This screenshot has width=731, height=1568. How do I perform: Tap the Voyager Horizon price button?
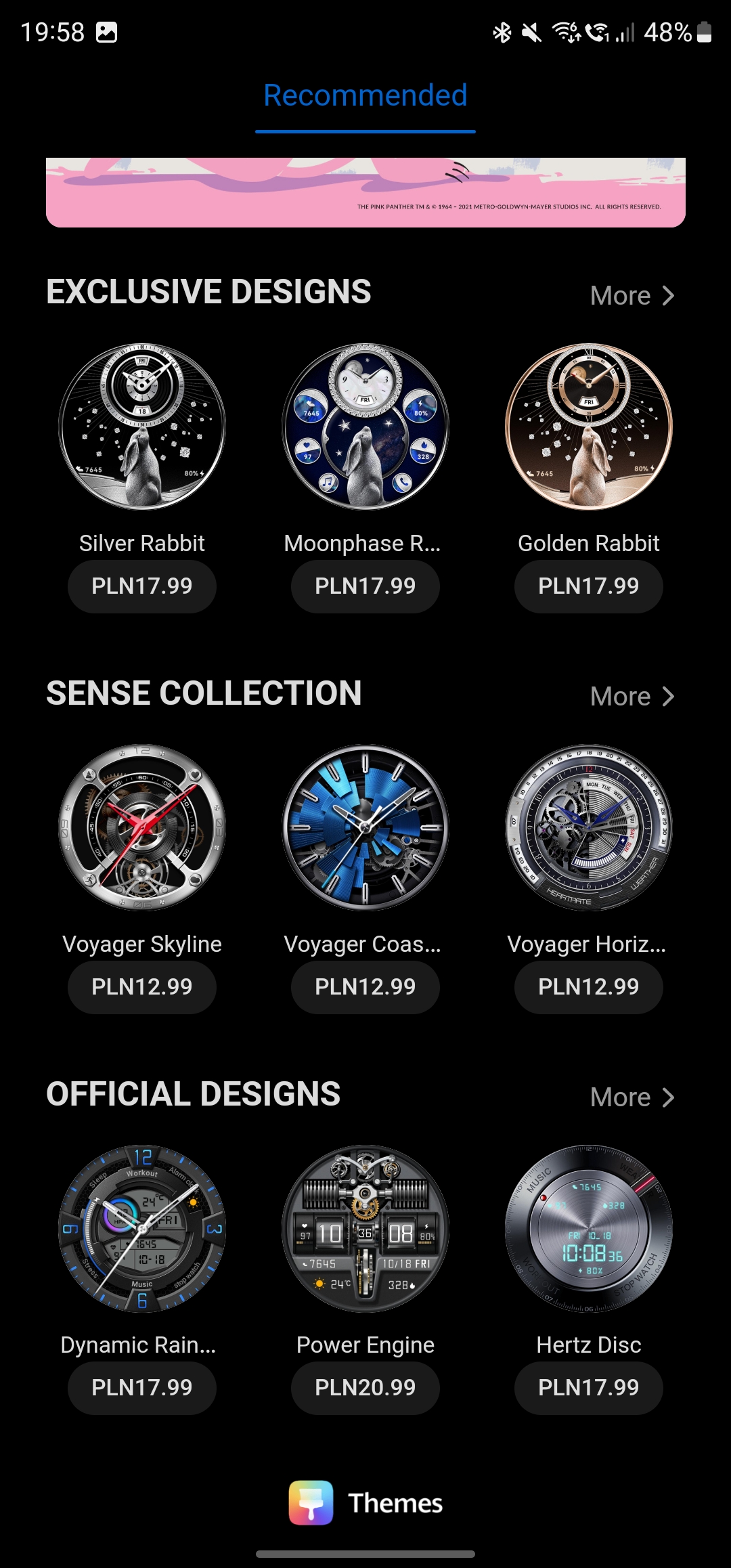(589, 987)
